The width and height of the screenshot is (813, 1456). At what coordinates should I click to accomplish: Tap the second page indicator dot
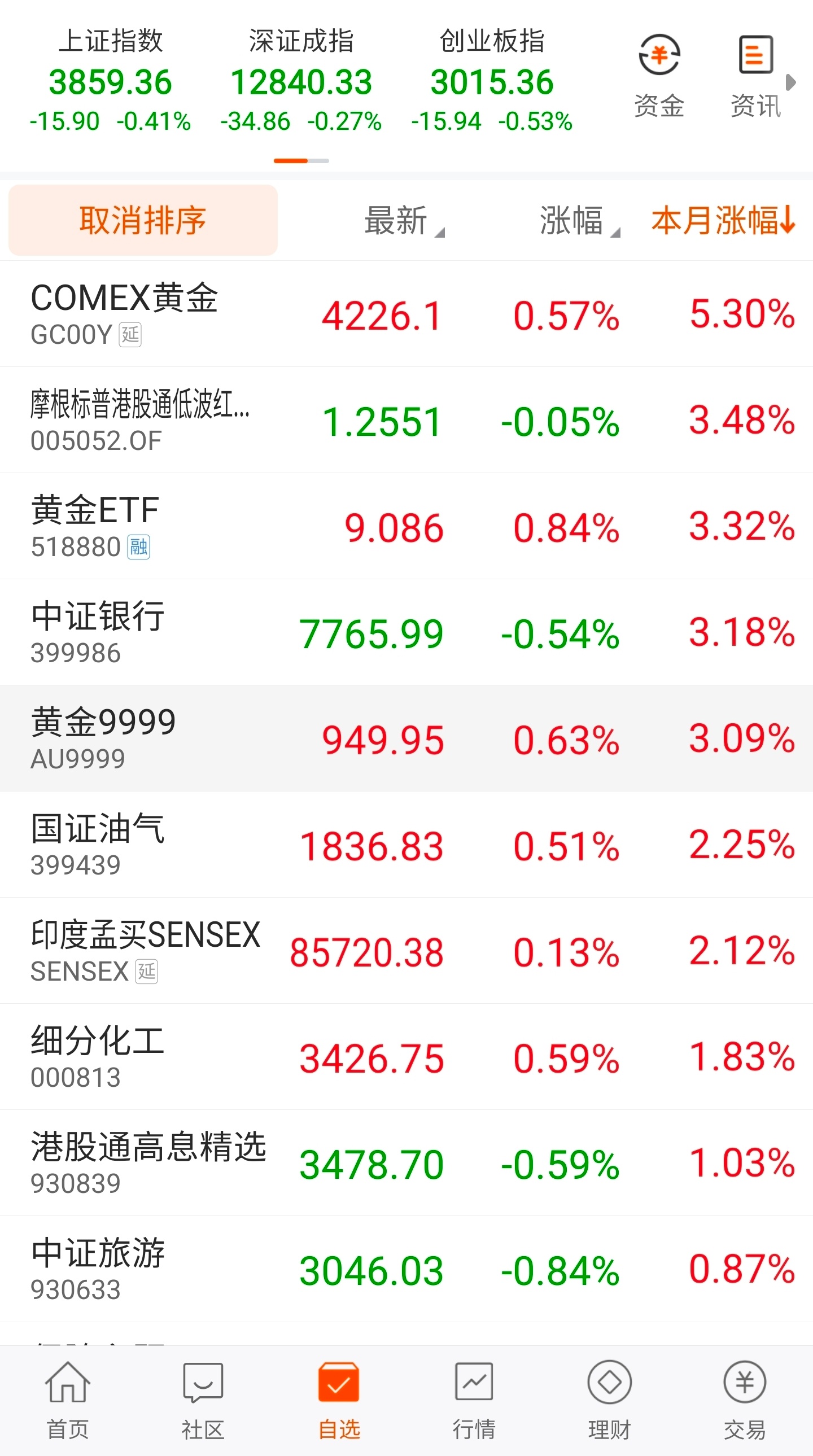pyautogui.click(x=319, y=161)
